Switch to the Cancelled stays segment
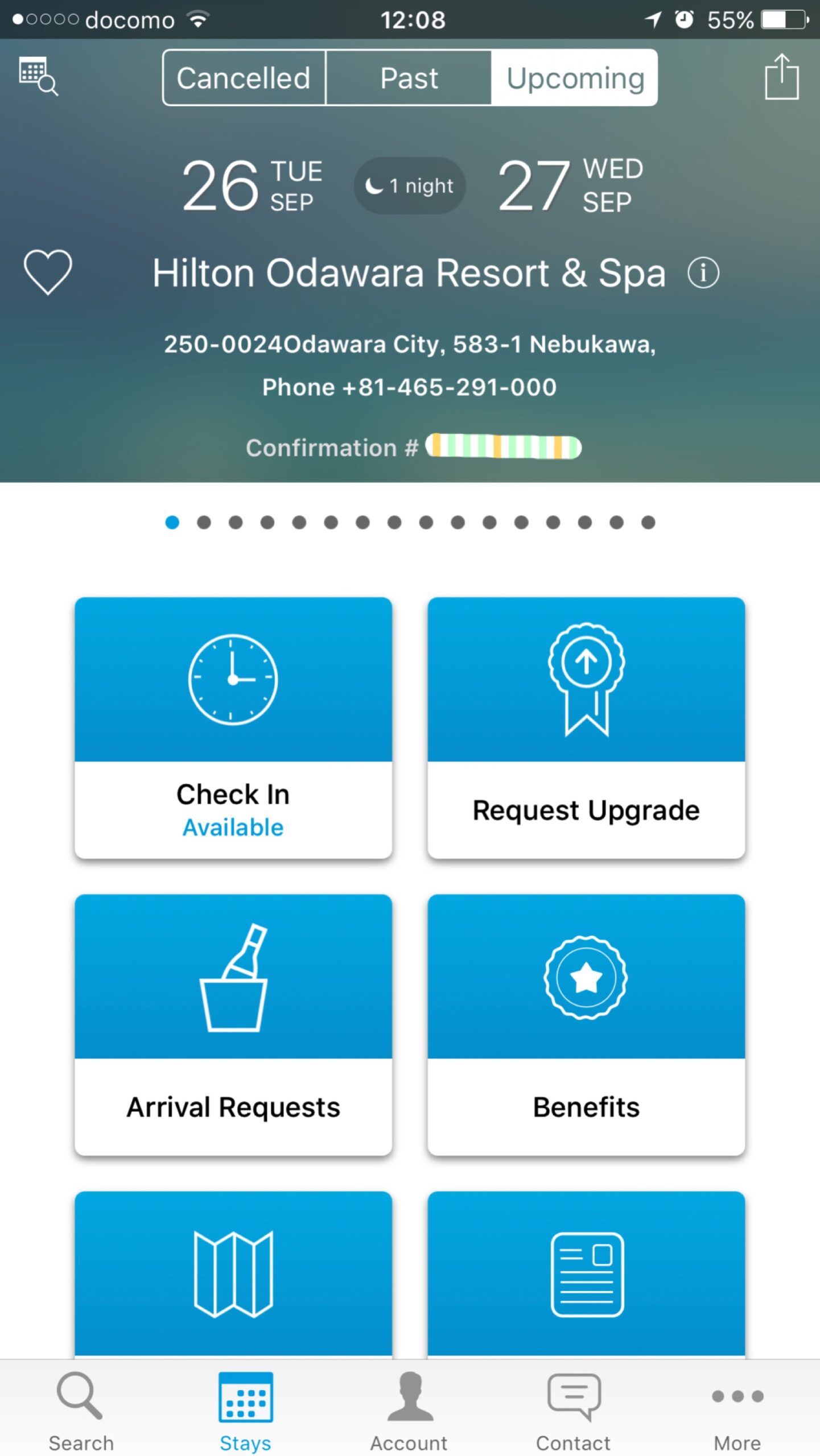This screenshot has width=820, height=1456. (x=244, y=78)
